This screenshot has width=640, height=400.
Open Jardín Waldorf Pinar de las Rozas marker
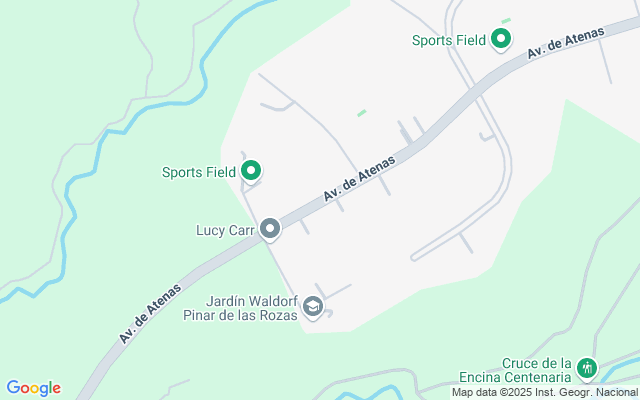313,307
